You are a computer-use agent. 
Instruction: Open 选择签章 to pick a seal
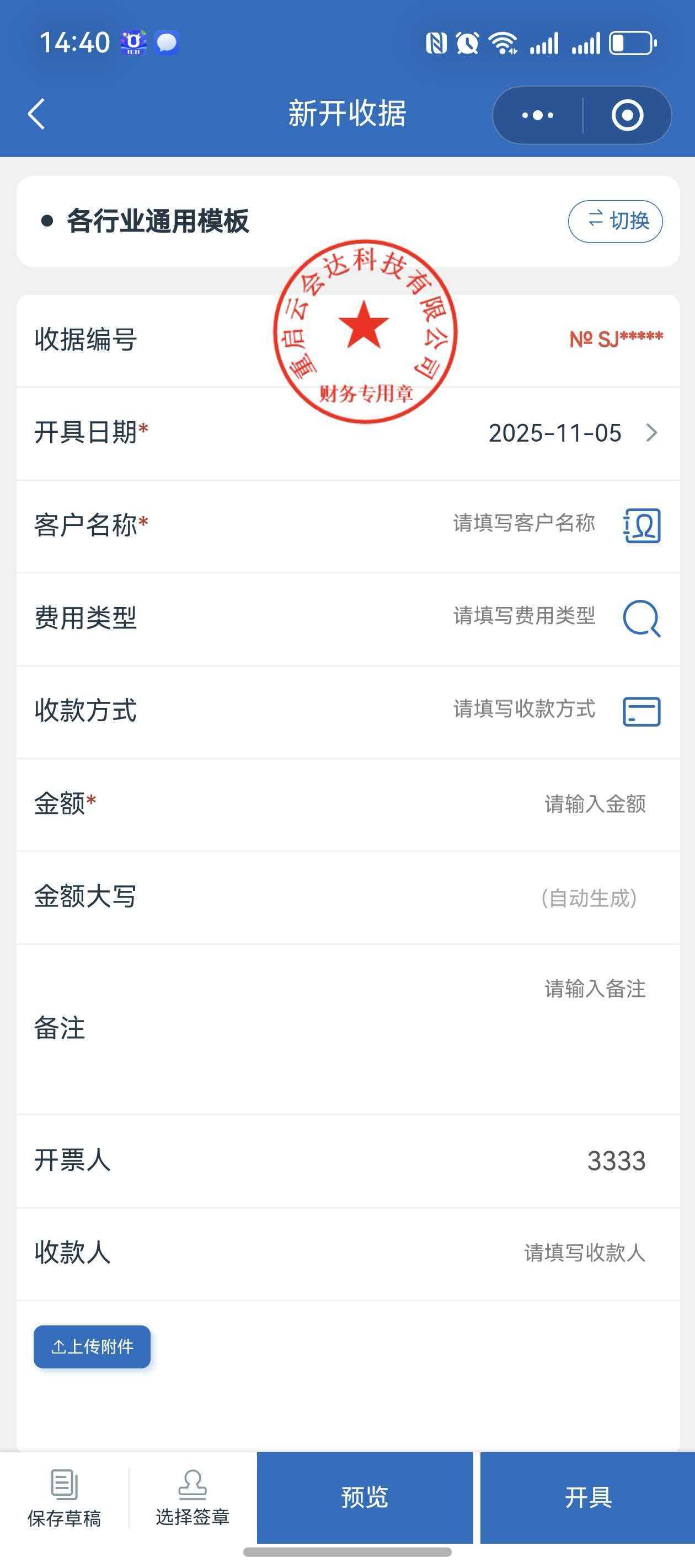click(x=193, y=1499)
